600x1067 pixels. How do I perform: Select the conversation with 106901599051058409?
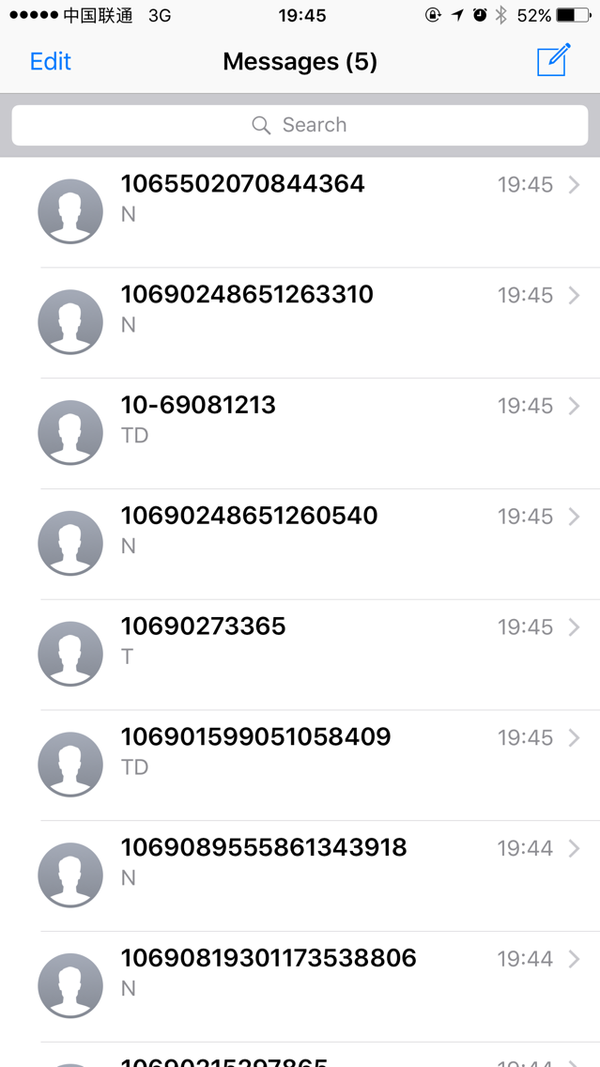click(300, 766)
